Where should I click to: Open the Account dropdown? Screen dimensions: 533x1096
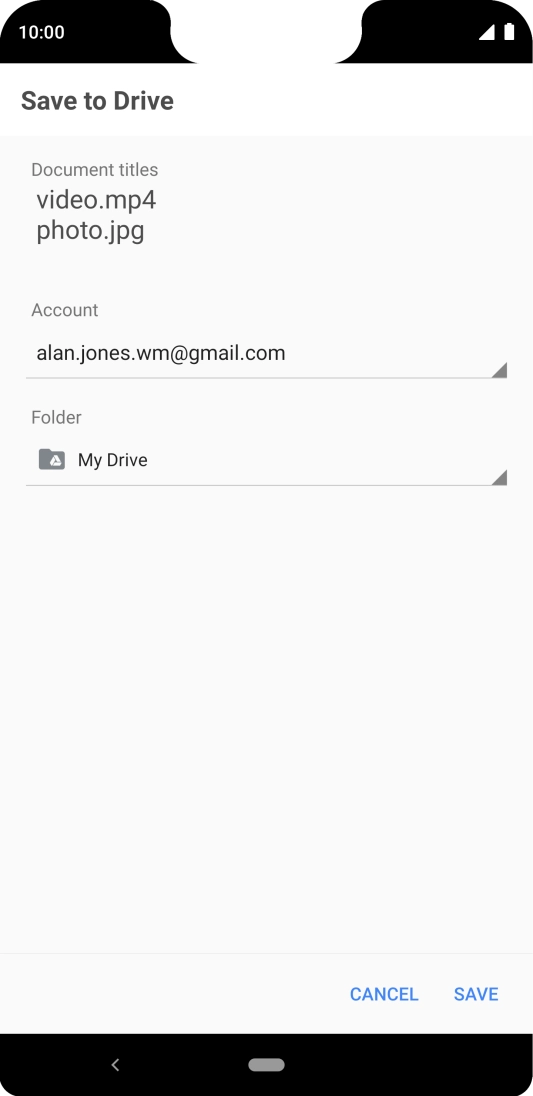266,354
